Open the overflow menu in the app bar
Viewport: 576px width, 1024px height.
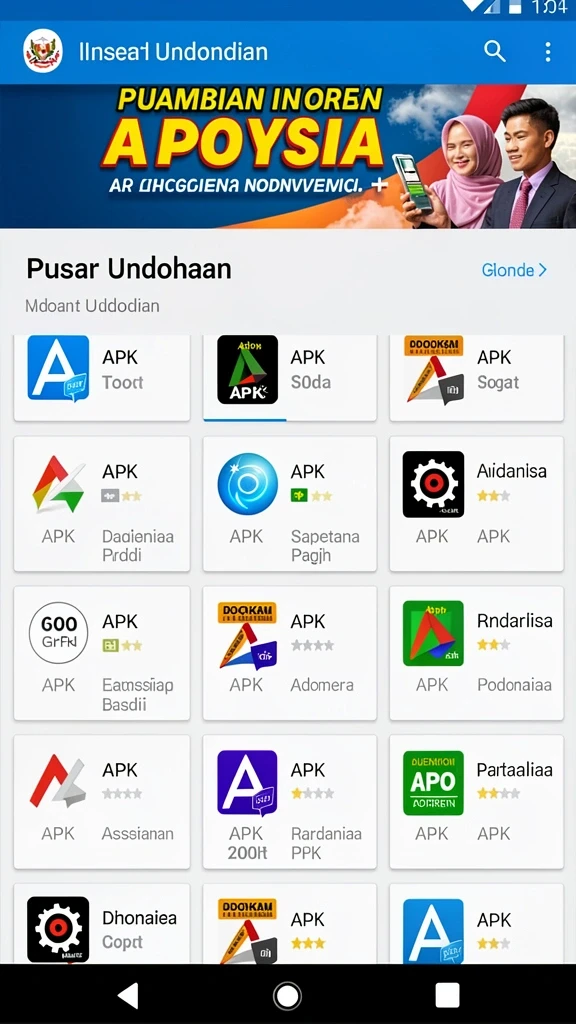point(547,52)
